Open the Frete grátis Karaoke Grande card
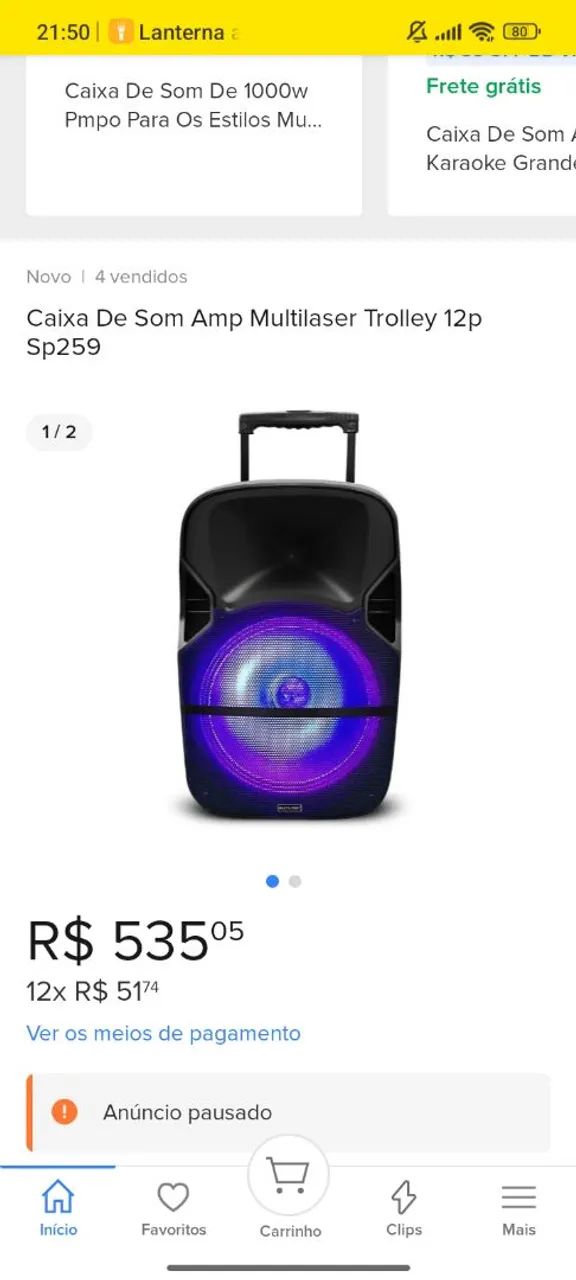 (x=482, y=132)
